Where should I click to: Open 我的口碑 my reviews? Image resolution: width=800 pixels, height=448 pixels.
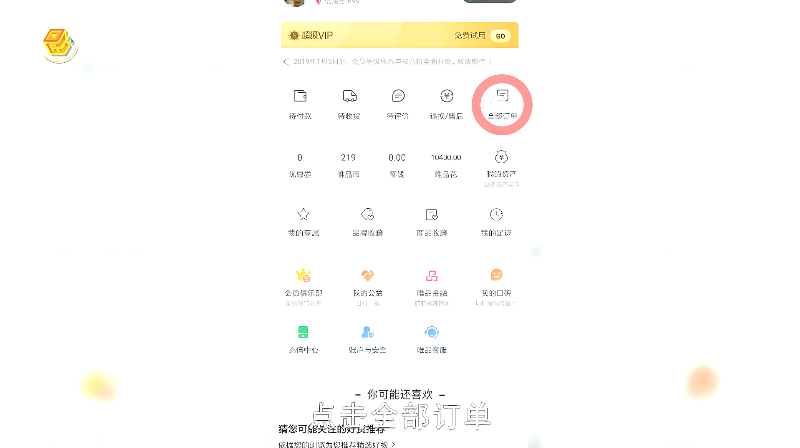pos(496,282)
